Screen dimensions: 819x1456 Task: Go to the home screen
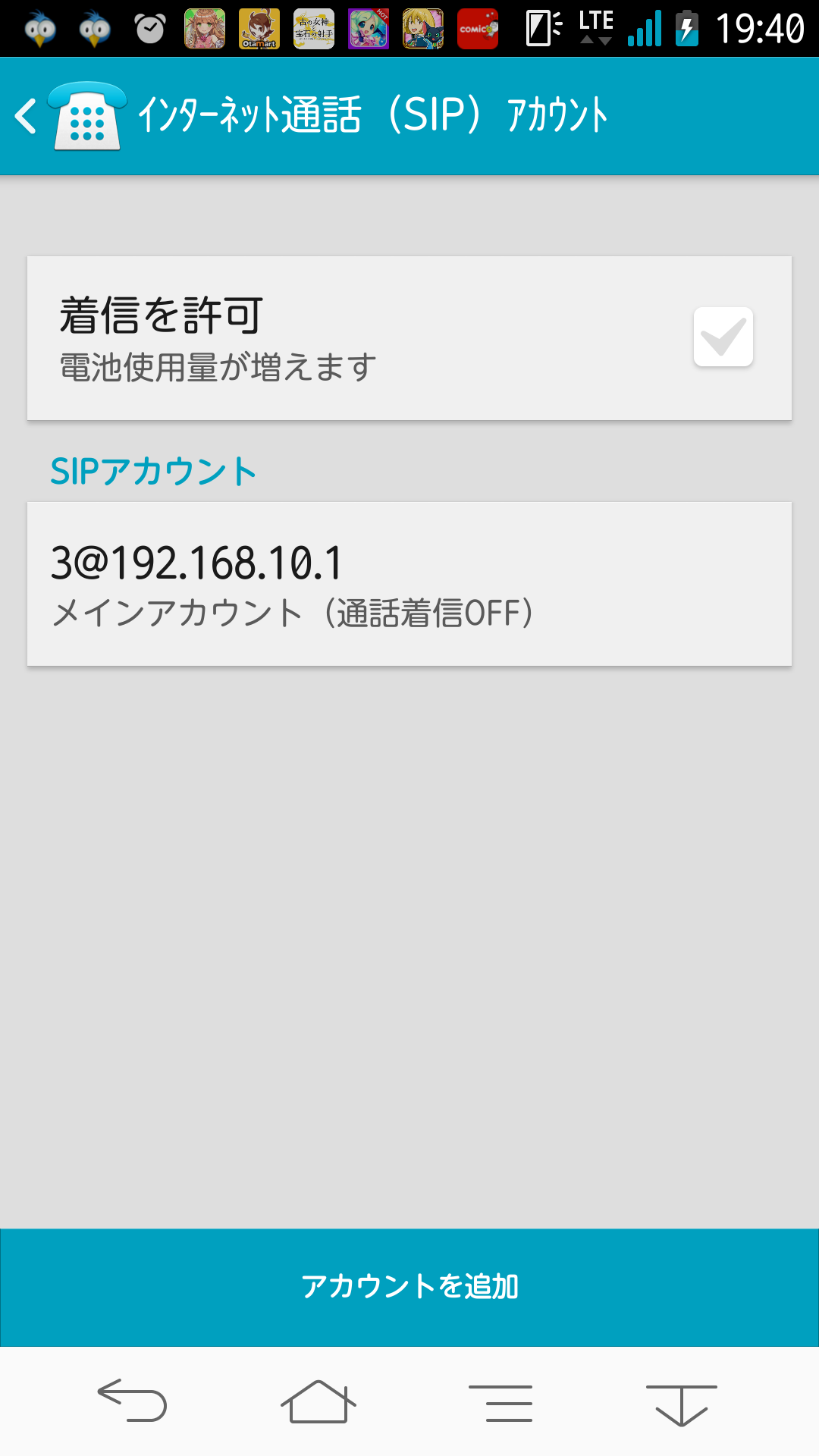click(x=318, y=1401)
